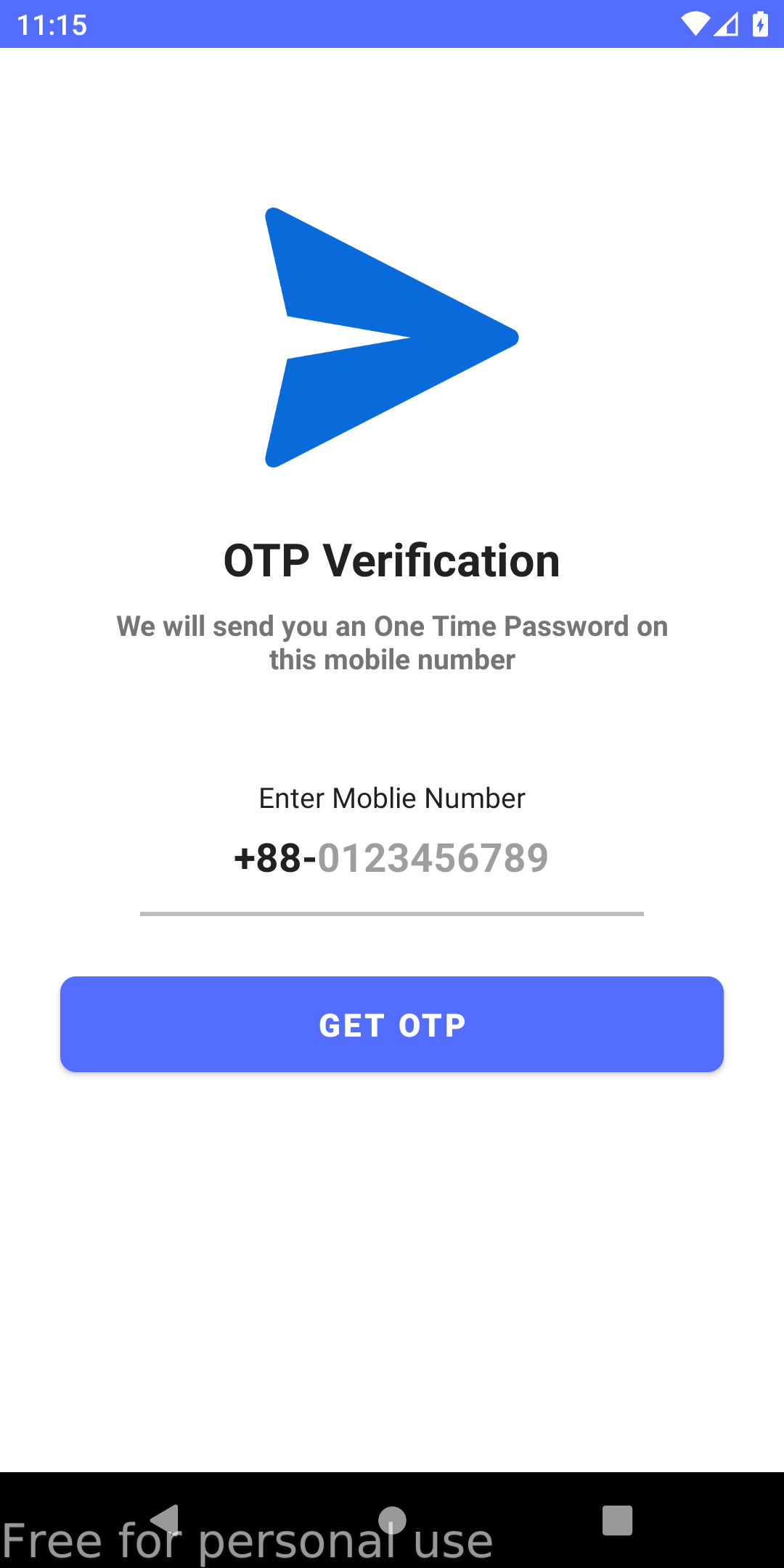Click the One Time Password description text
Image resolution: width=784 pixels, height=1568 pixels.
pyautogui.click(x=392, y=642)
